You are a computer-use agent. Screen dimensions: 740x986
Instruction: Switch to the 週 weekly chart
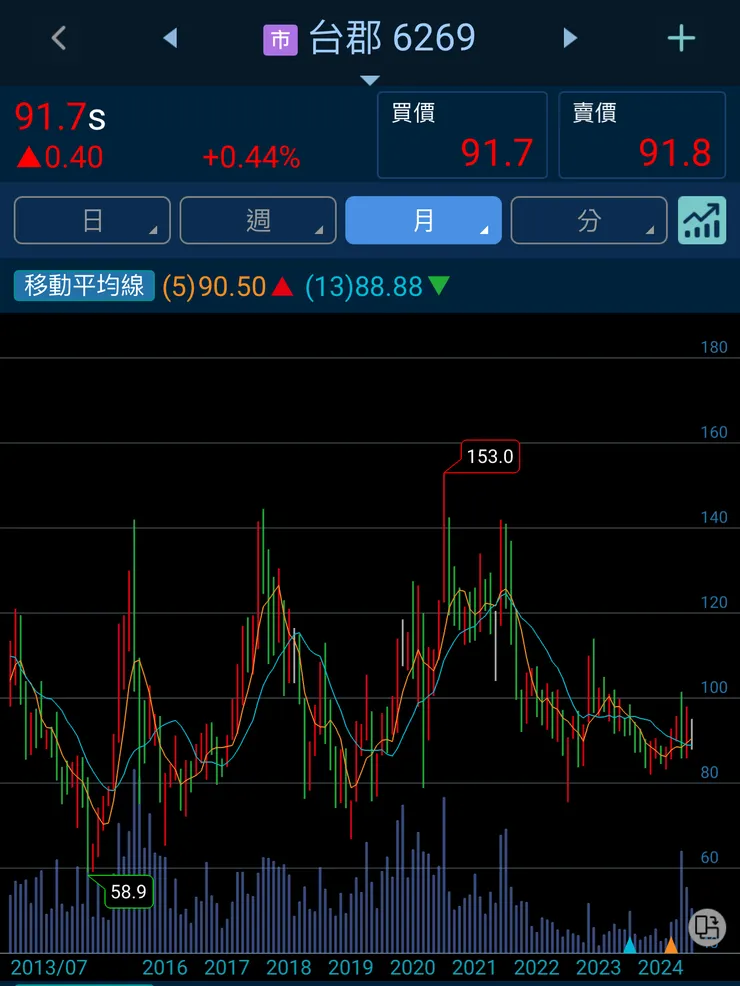pyautogui.click(x=258, y=220)
